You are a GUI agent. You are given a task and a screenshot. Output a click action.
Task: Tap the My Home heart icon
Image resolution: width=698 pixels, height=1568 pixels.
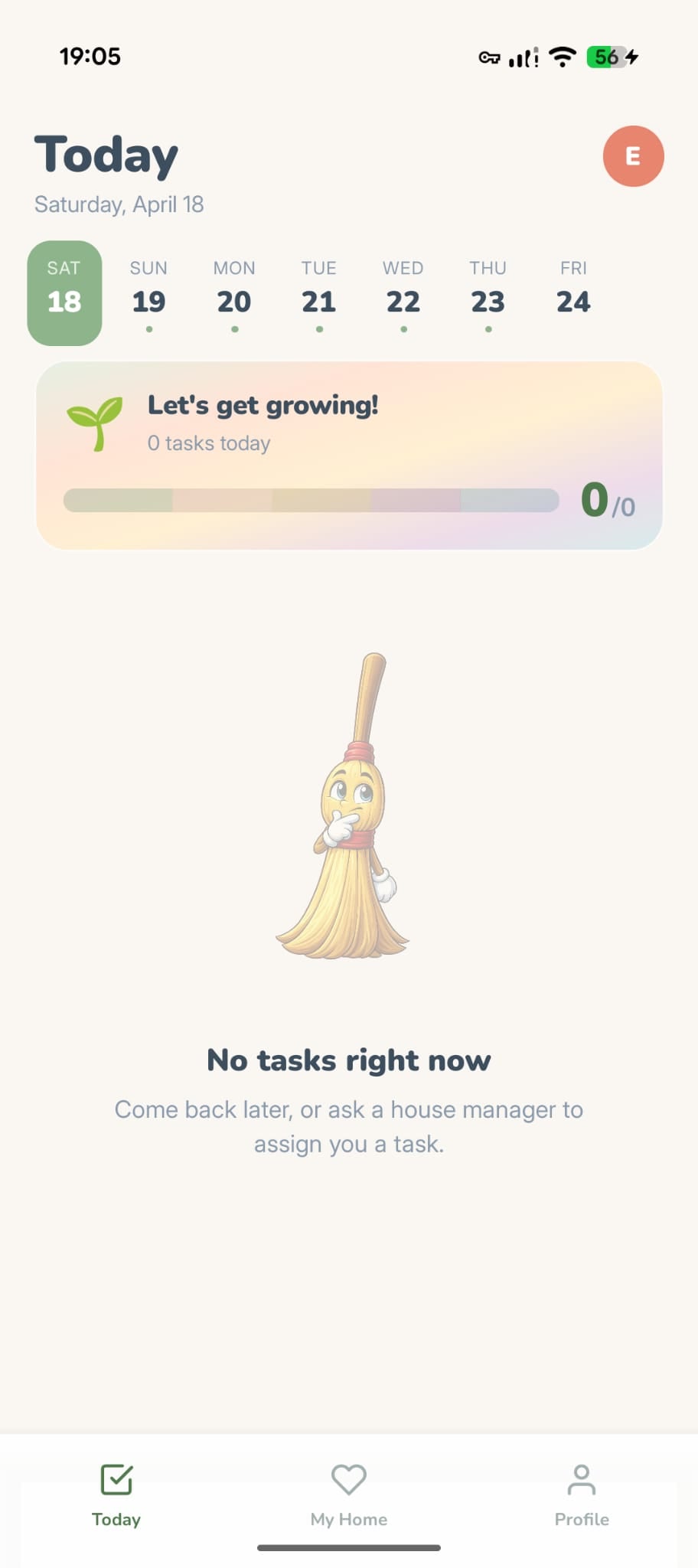click(348, 1478)
